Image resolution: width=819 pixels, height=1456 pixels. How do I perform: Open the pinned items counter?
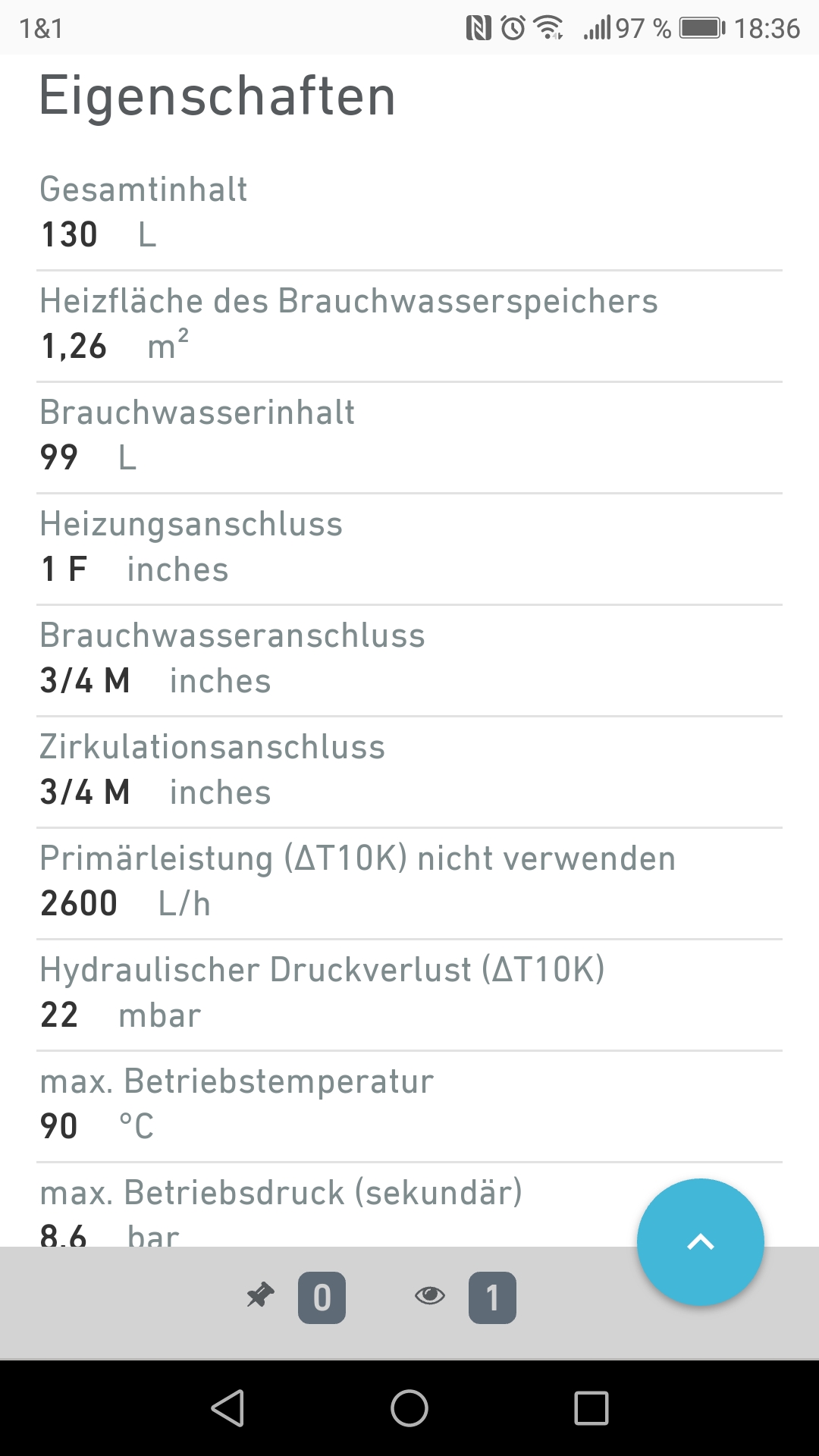click(297, 1298)
